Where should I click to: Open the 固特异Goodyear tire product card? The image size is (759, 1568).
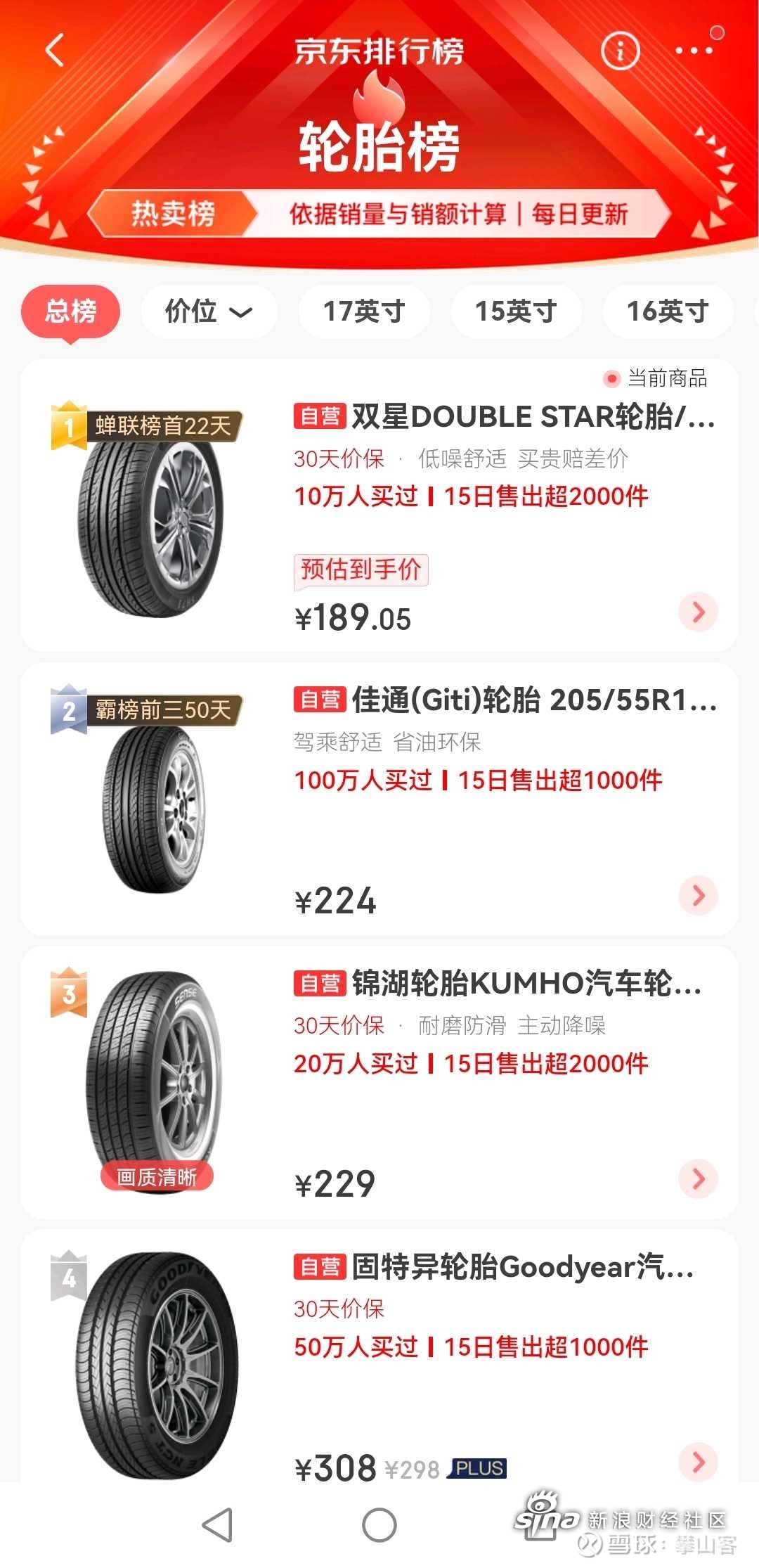click(379, 1357)
